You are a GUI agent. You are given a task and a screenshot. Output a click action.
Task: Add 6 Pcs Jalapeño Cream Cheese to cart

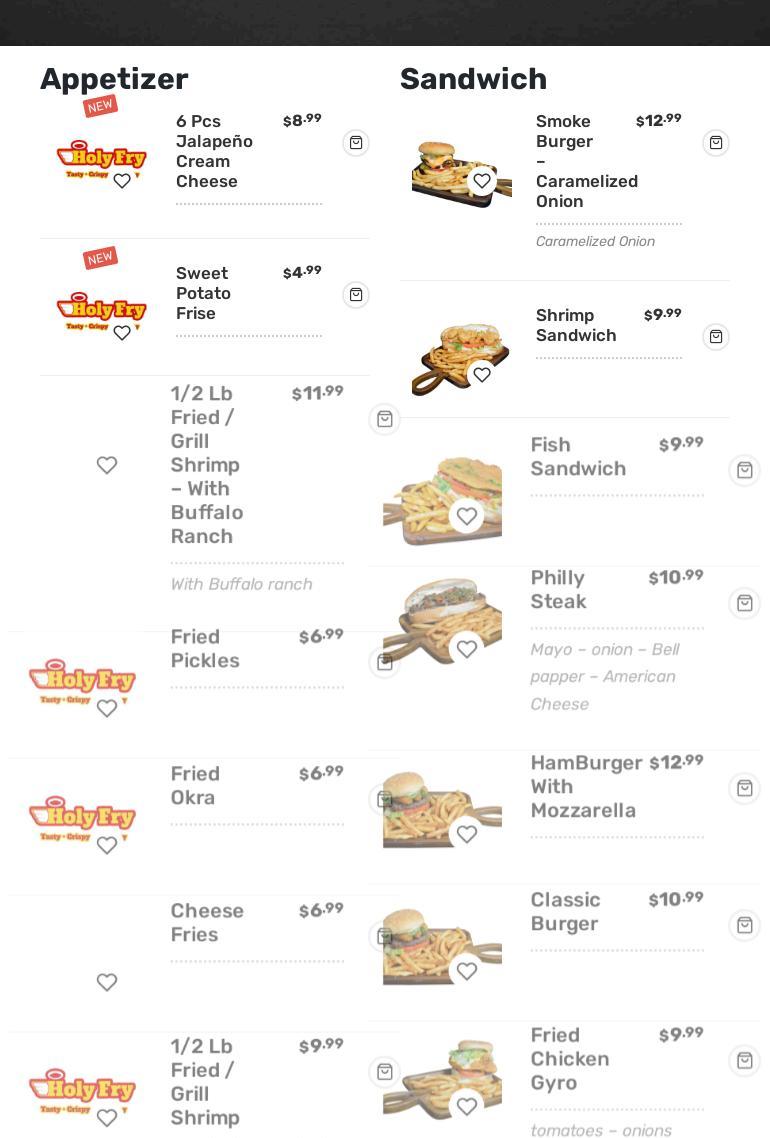point(356,143)
